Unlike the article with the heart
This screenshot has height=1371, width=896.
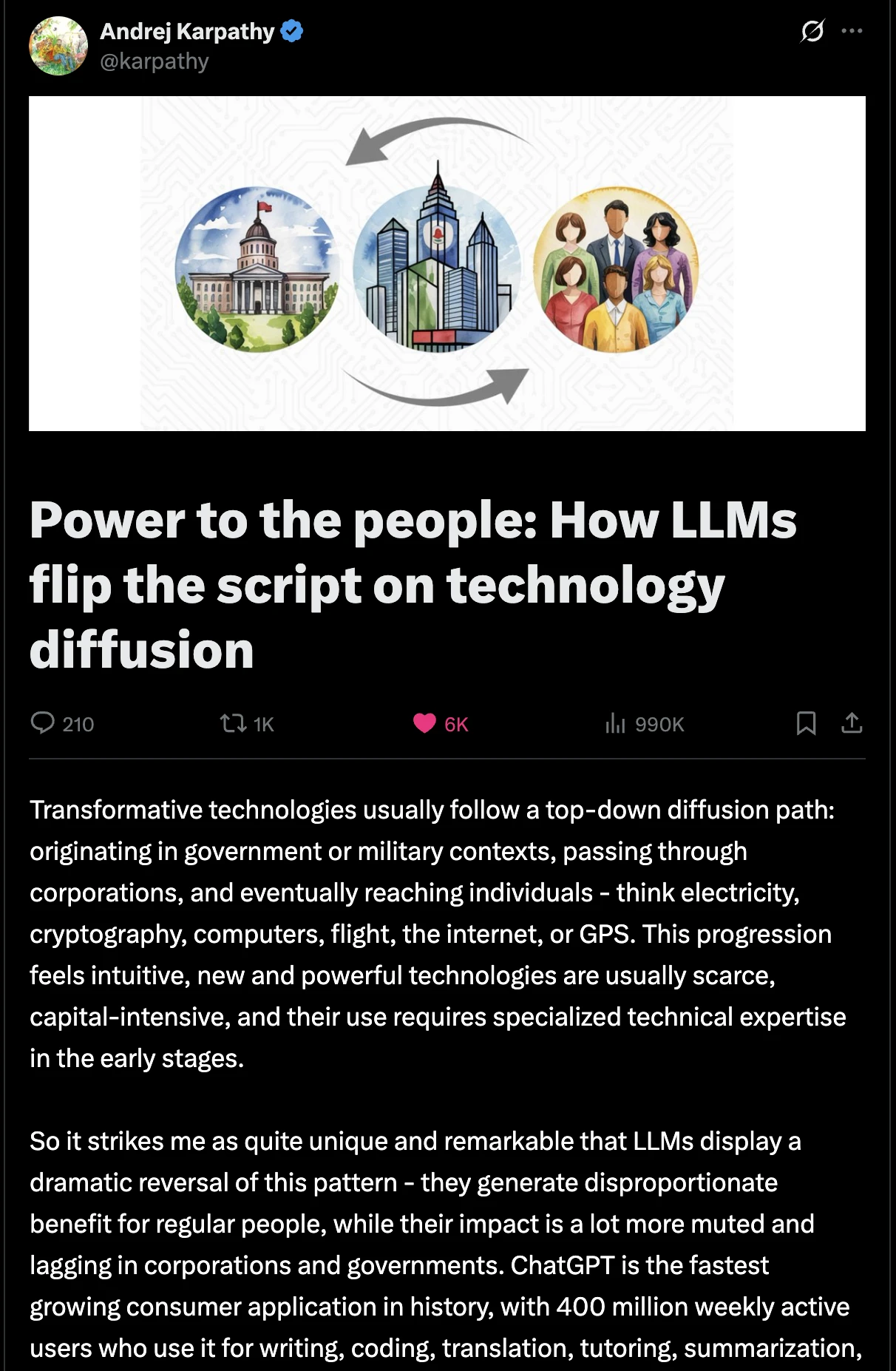pos(424,722)
